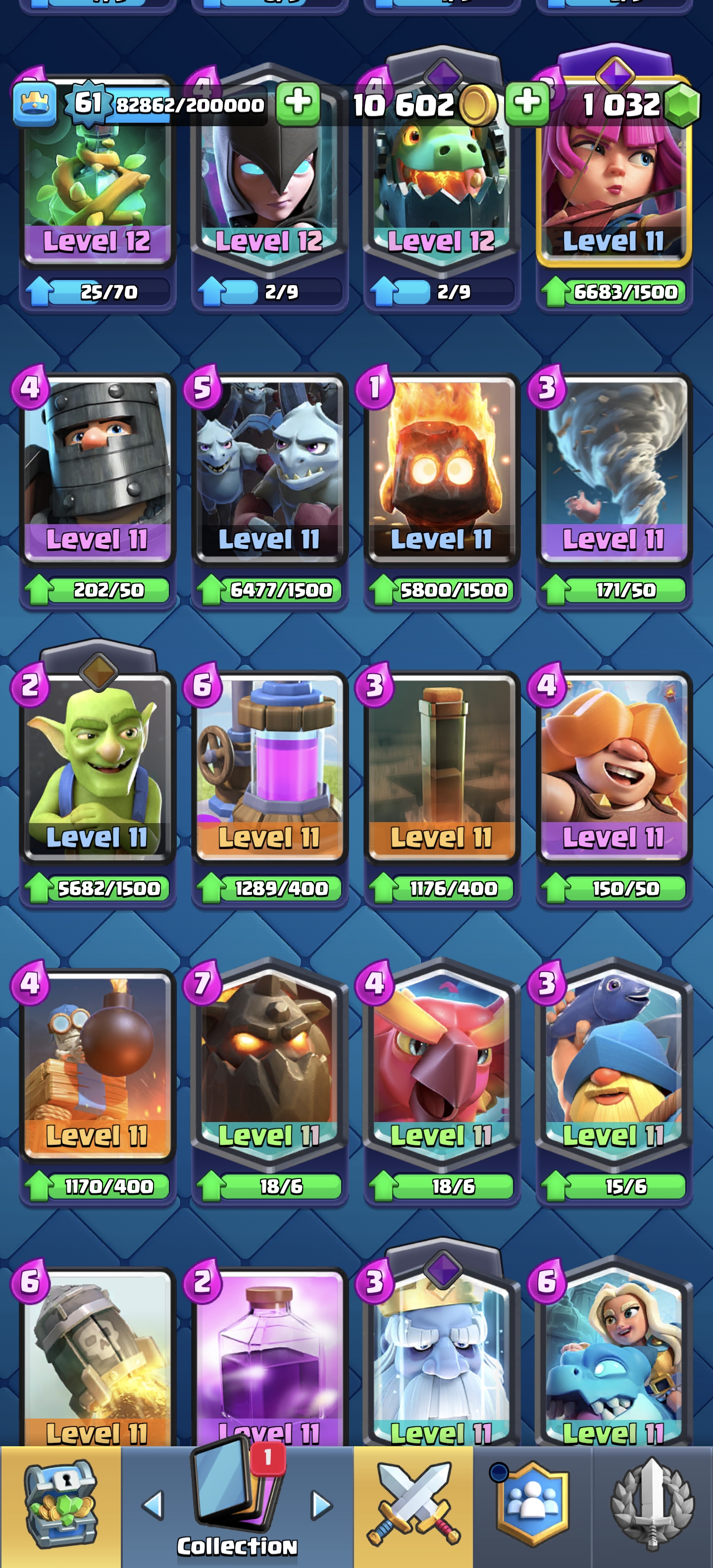The width and height of the screenshot is (713, 1568).
Task: Select the Fire Spirit card
Action: (x=442, y=469)
